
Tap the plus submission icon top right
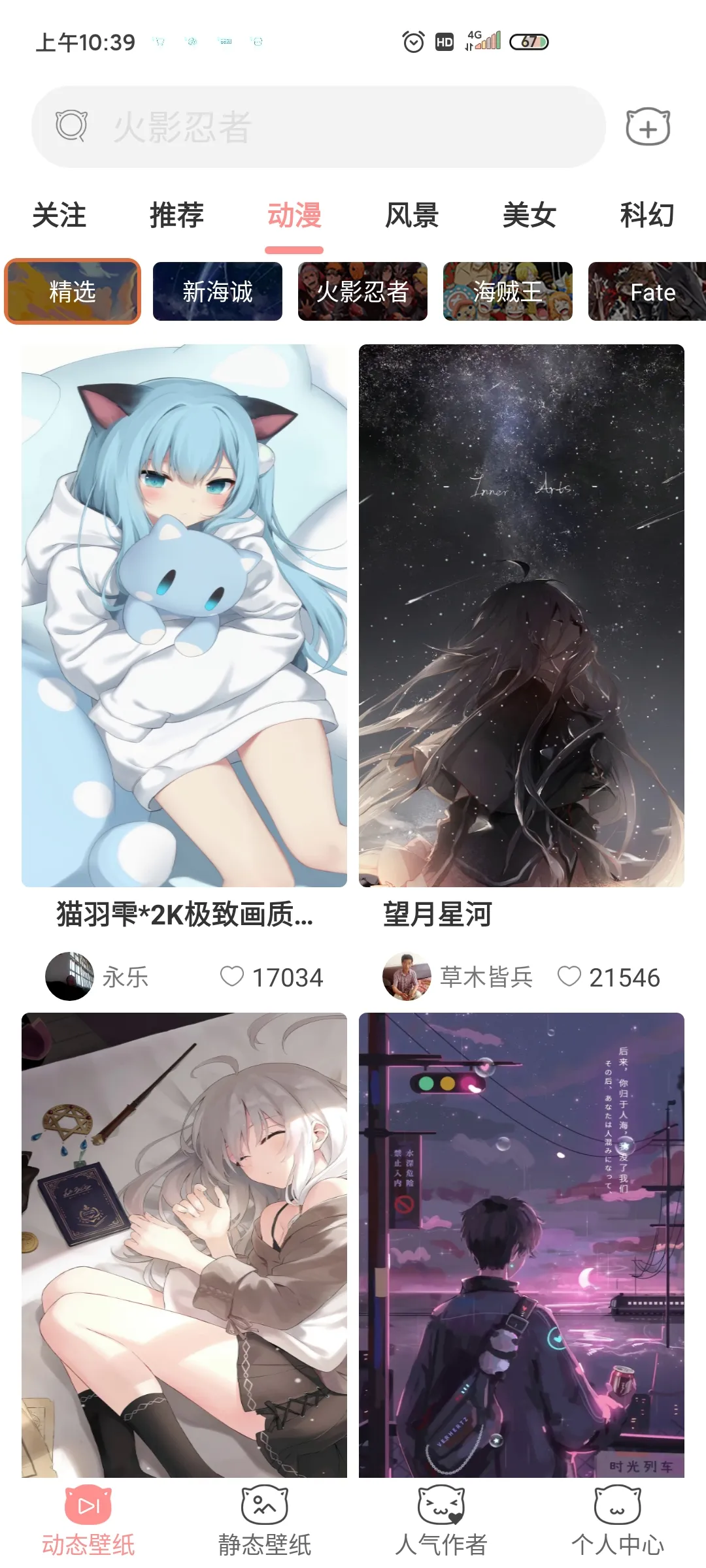[x=648, y=125]
